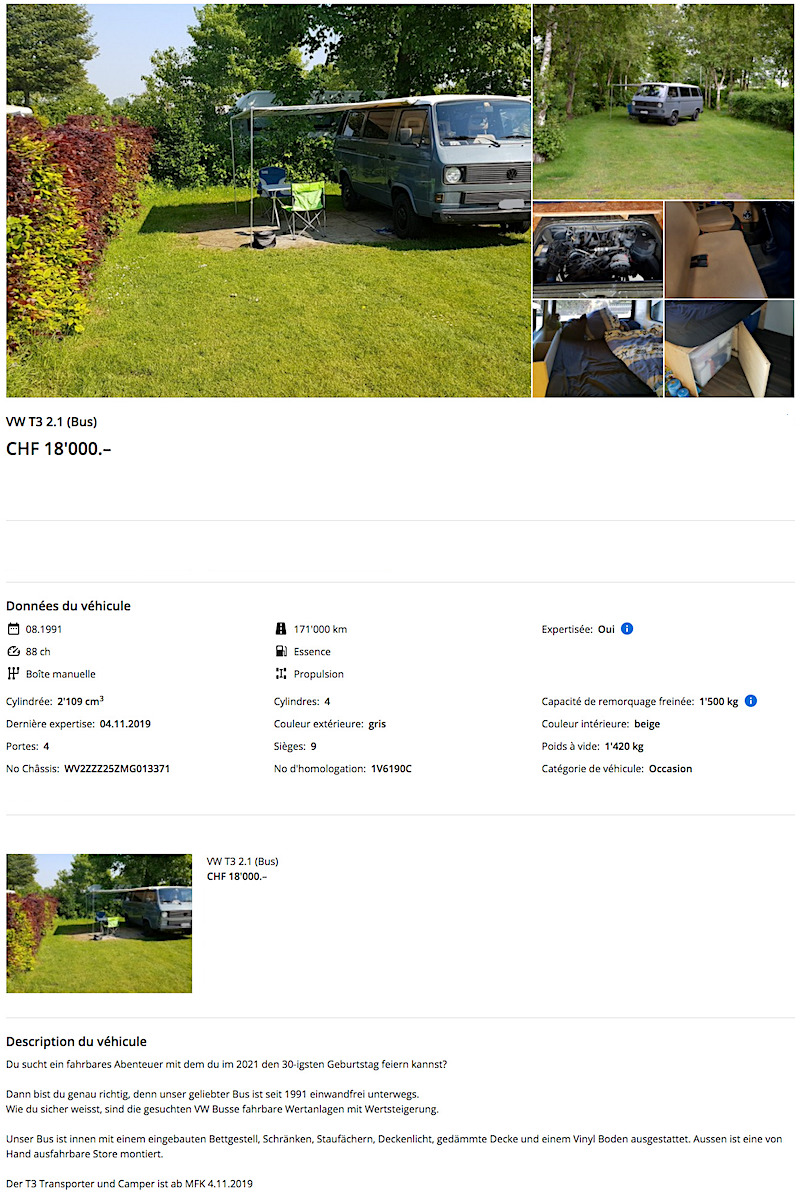
Task: Show info about Expertisée status
Action: point(627,629)
